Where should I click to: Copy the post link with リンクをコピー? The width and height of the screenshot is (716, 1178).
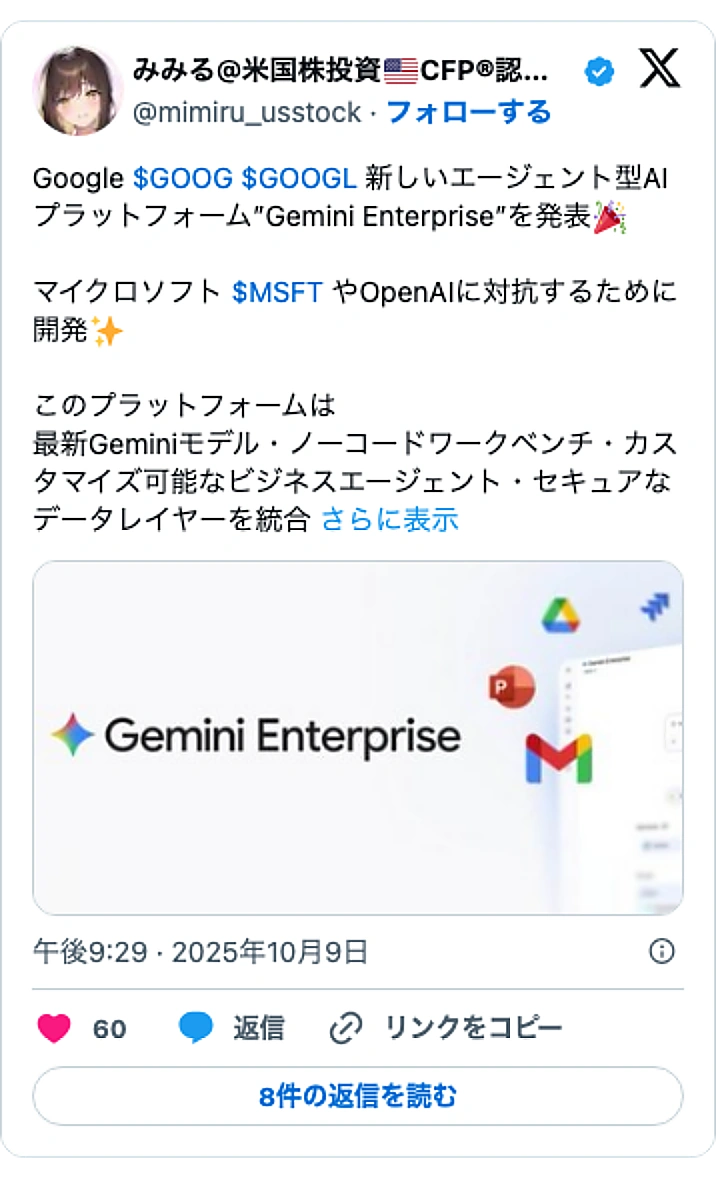(x=446, y=1028)
